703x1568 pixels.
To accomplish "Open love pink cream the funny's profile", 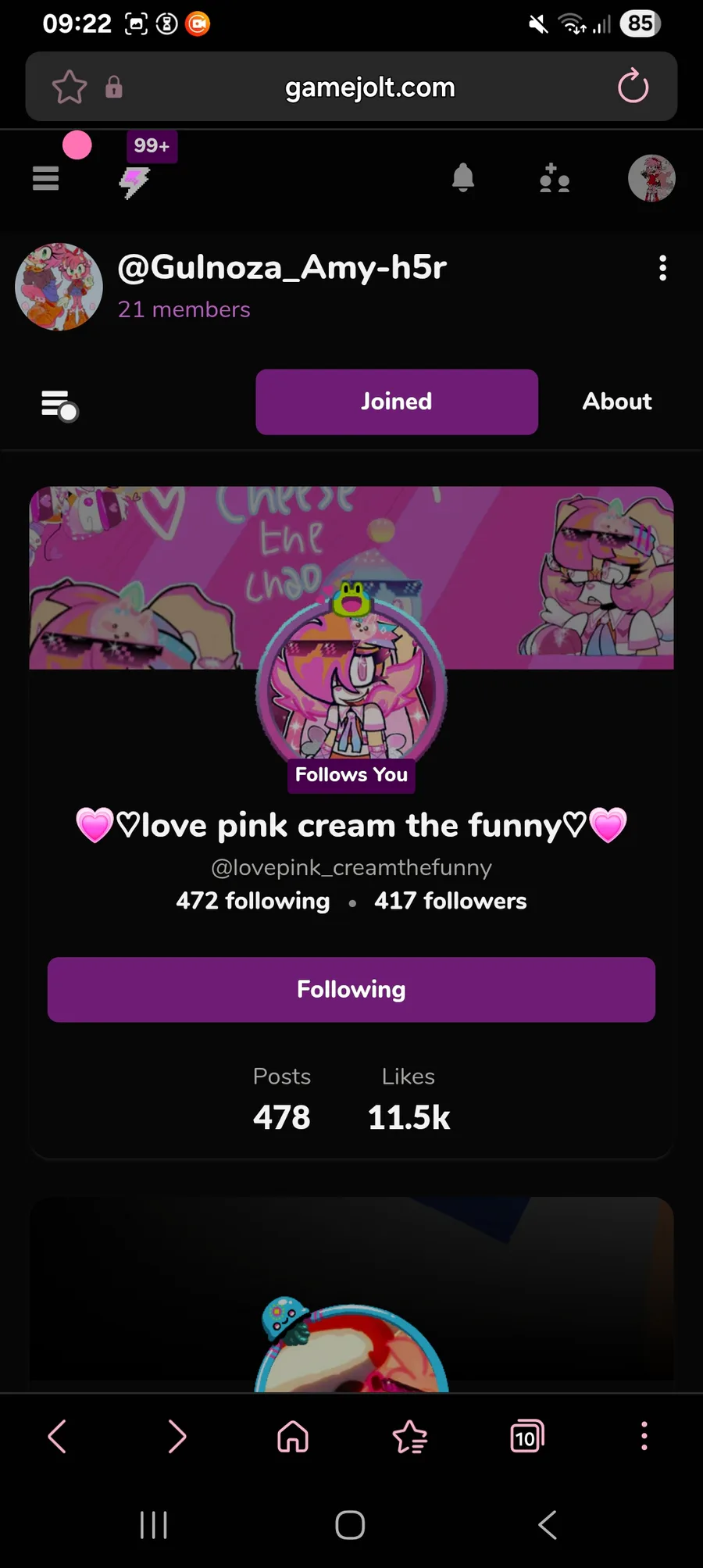I will [351, 826].
